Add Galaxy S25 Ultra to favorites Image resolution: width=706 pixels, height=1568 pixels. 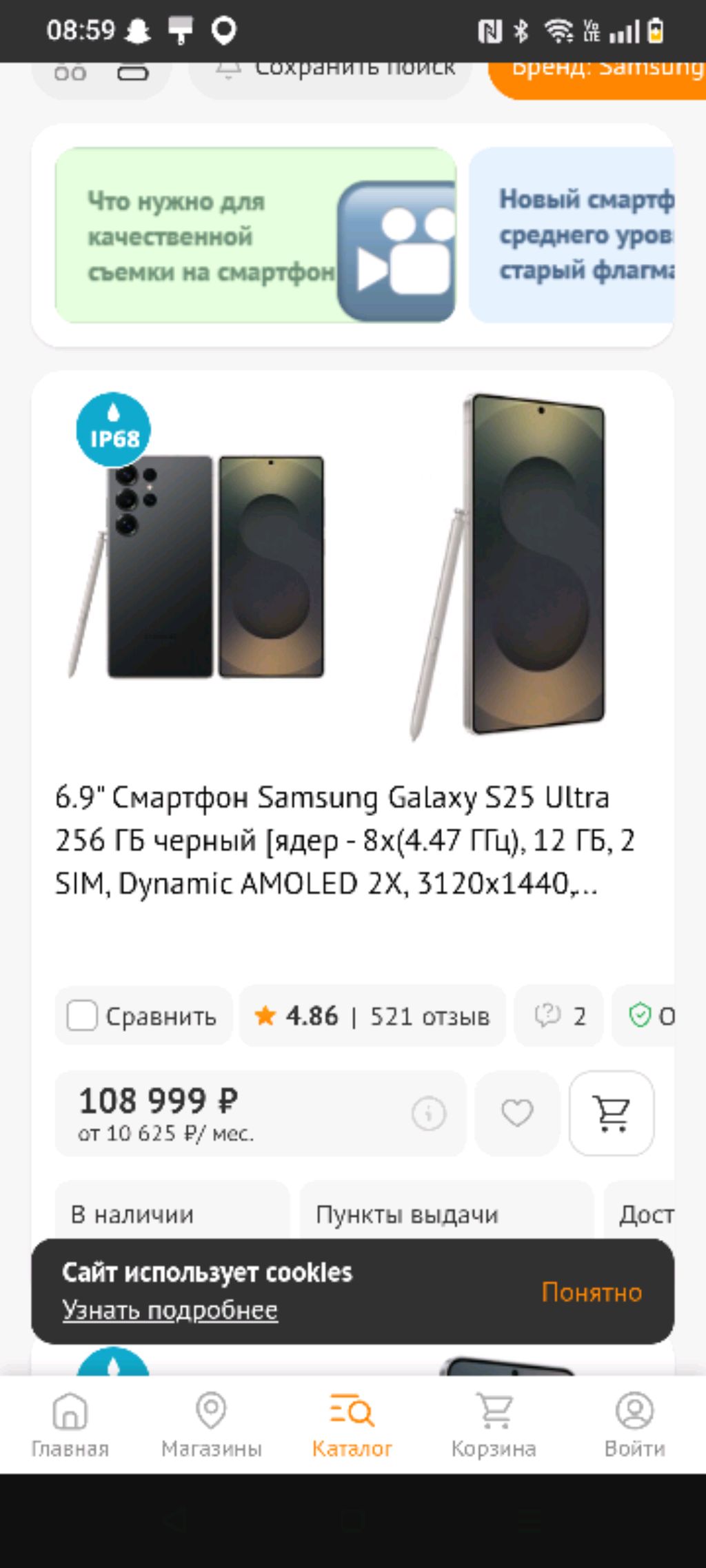[x=517, y=1113]
